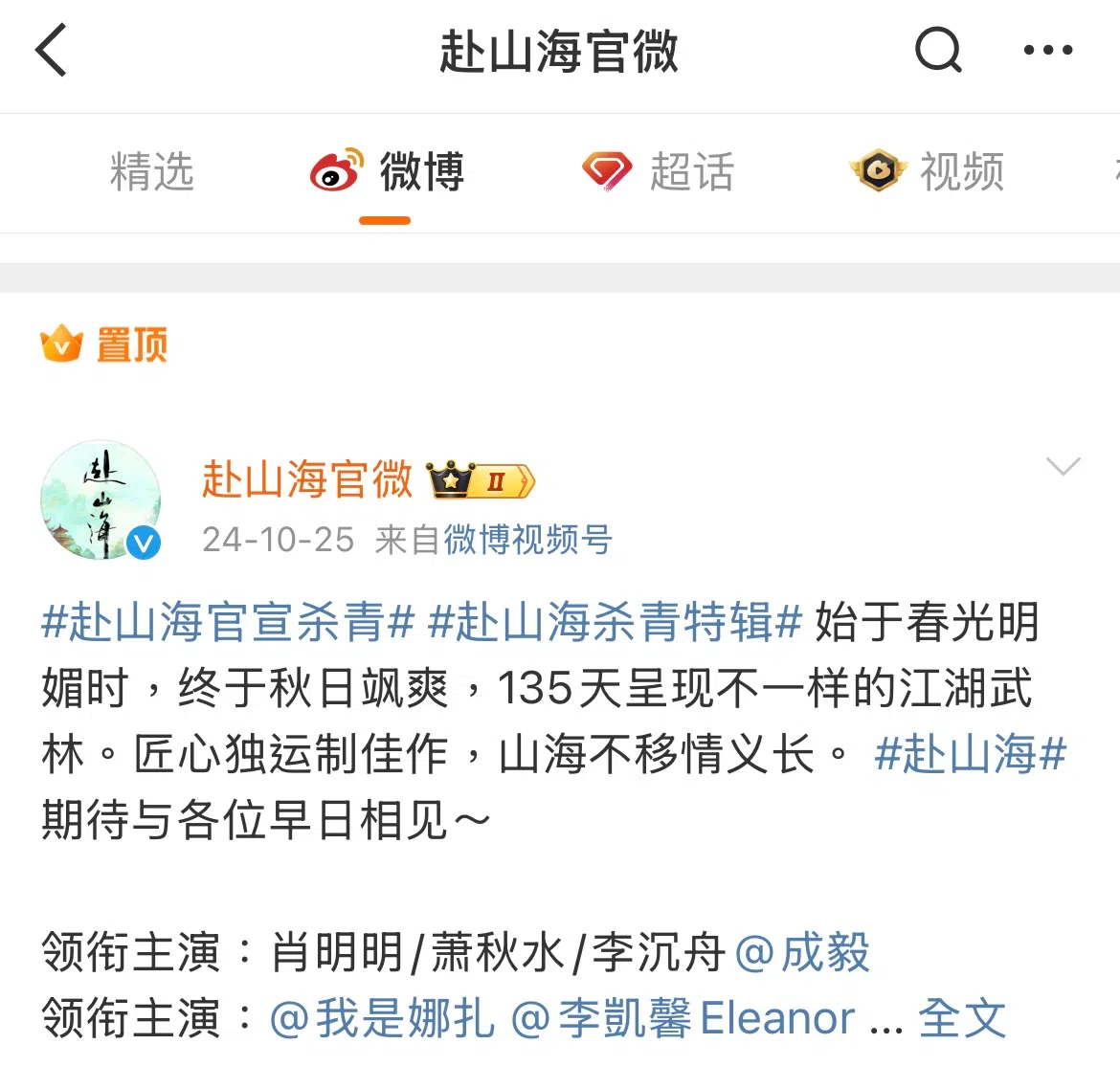1120x1066 pixels.
Task: Tap the #赴山海# topic link
Action: (970, 754)
